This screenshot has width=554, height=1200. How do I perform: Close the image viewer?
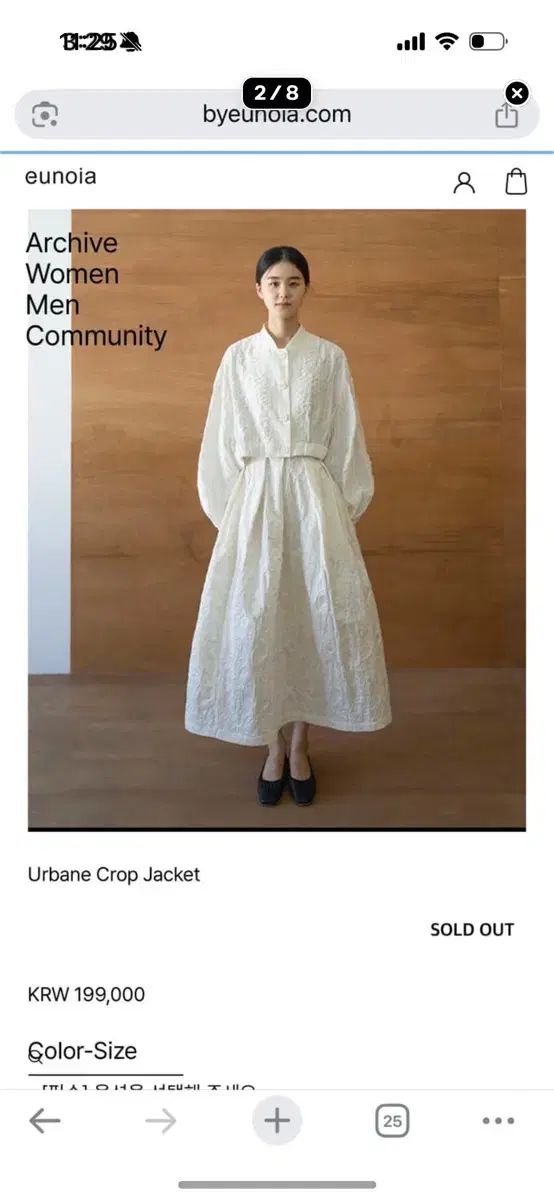pyautogui.click(x=517, y=94)
